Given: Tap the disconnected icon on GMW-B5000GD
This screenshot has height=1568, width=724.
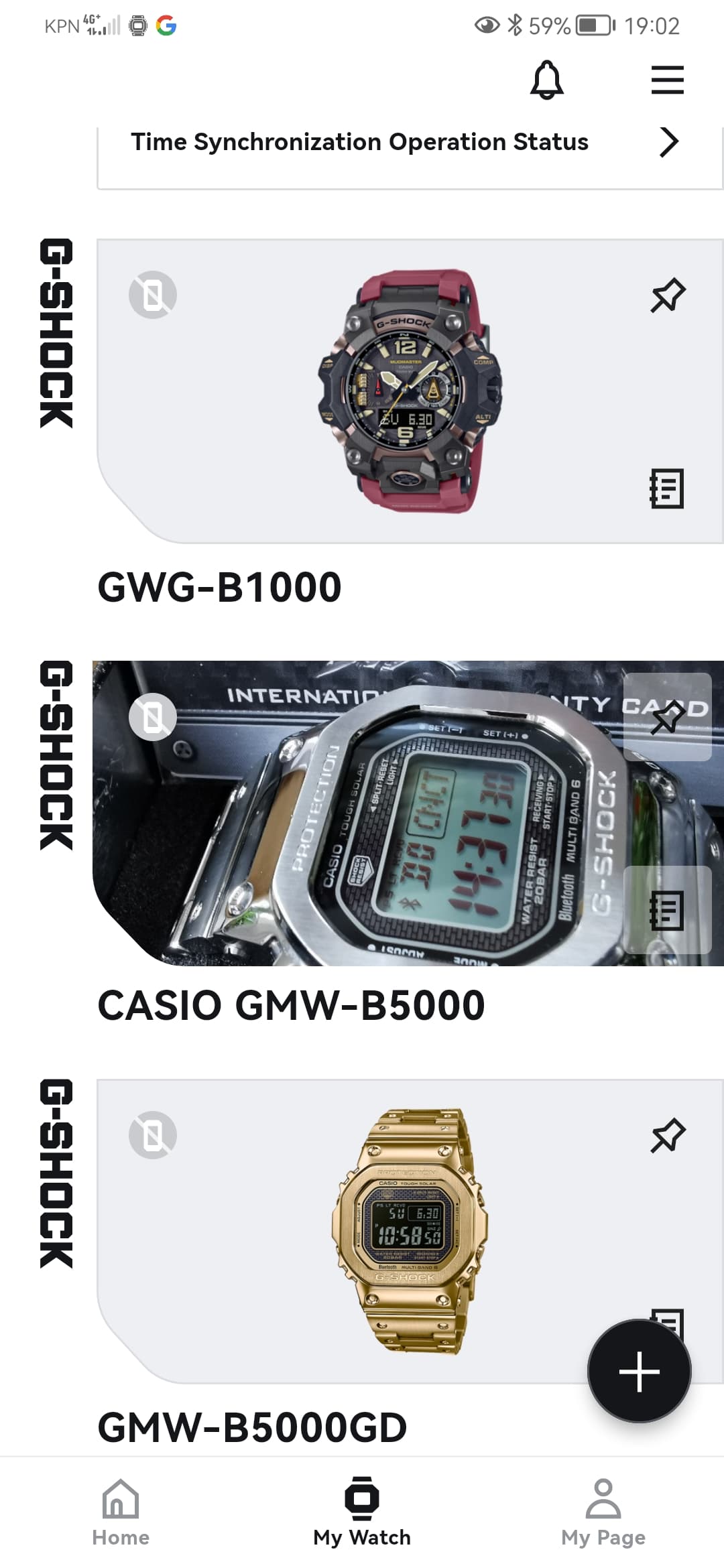Looking at the screenshot, I should pos(153,1135).
